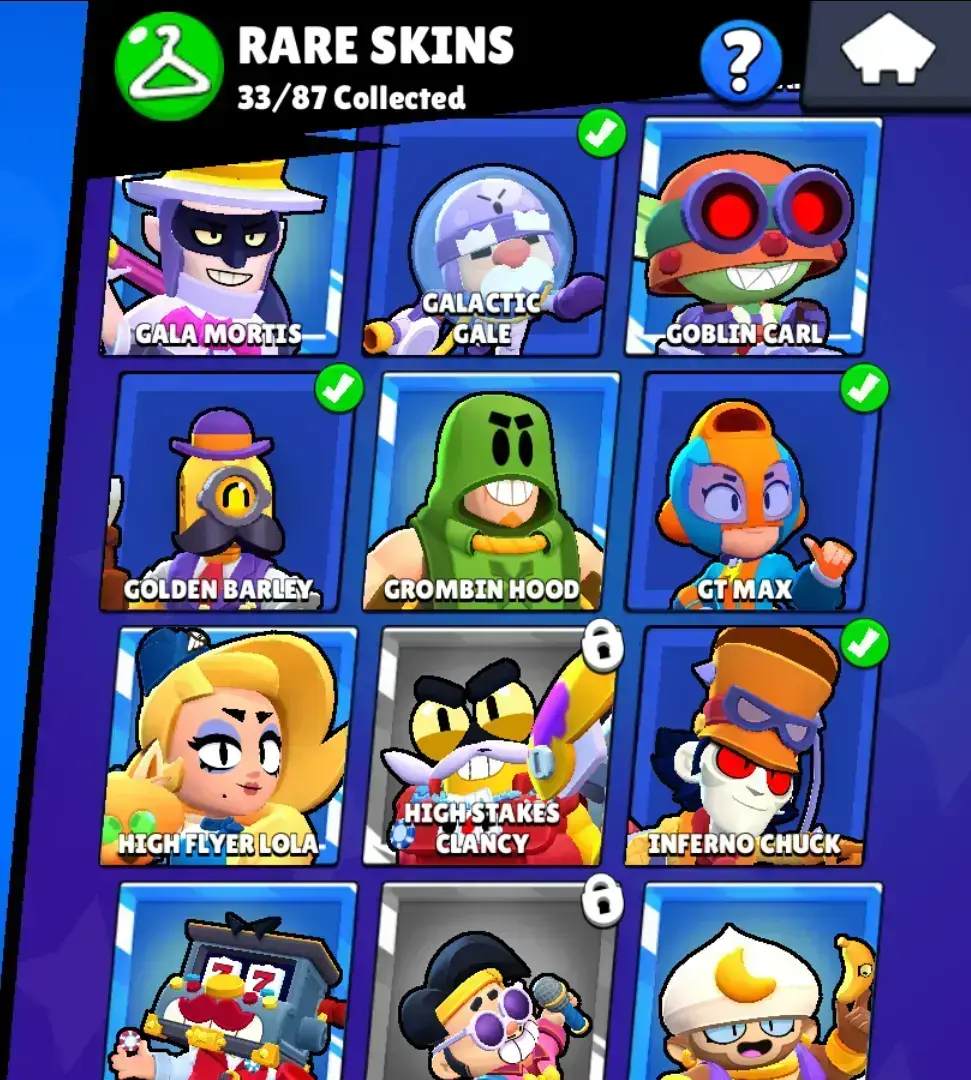View the GT Max skin card
971x1080 pixels.
pyautogui.click(x=752, y=492)
